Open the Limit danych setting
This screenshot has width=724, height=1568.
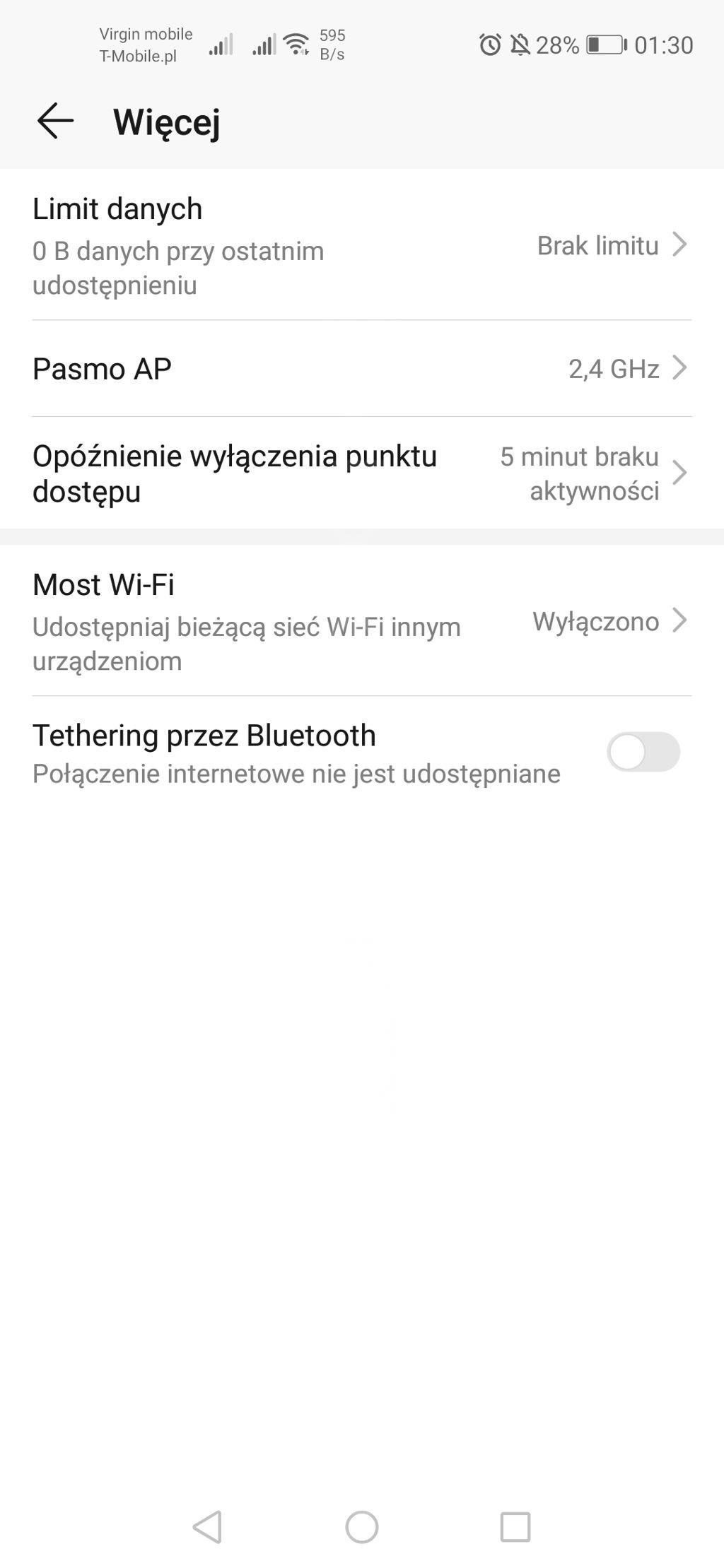click(x=362, y=245)
